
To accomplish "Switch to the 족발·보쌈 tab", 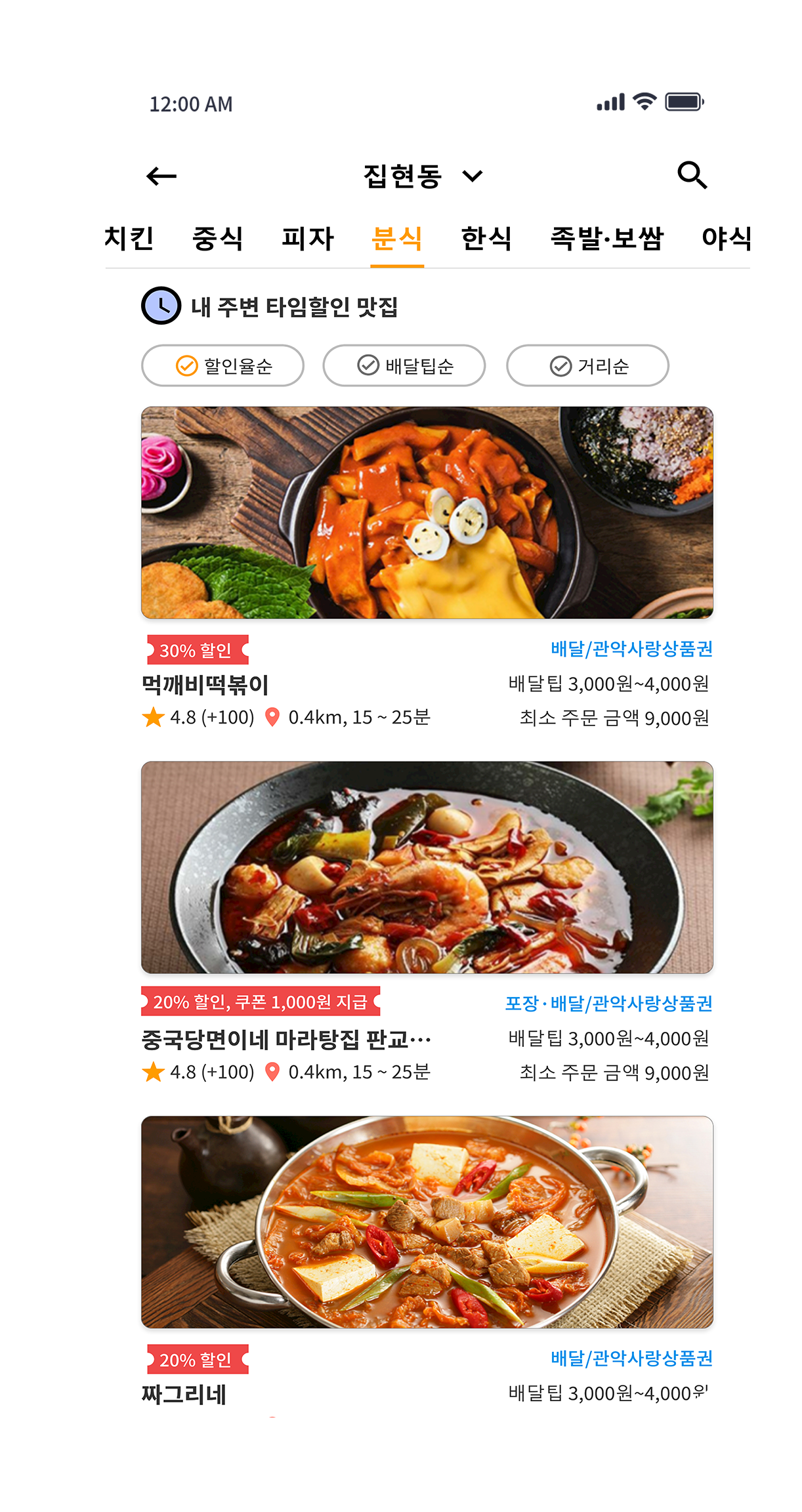I will pyautogui.click(x=607, y=238).
